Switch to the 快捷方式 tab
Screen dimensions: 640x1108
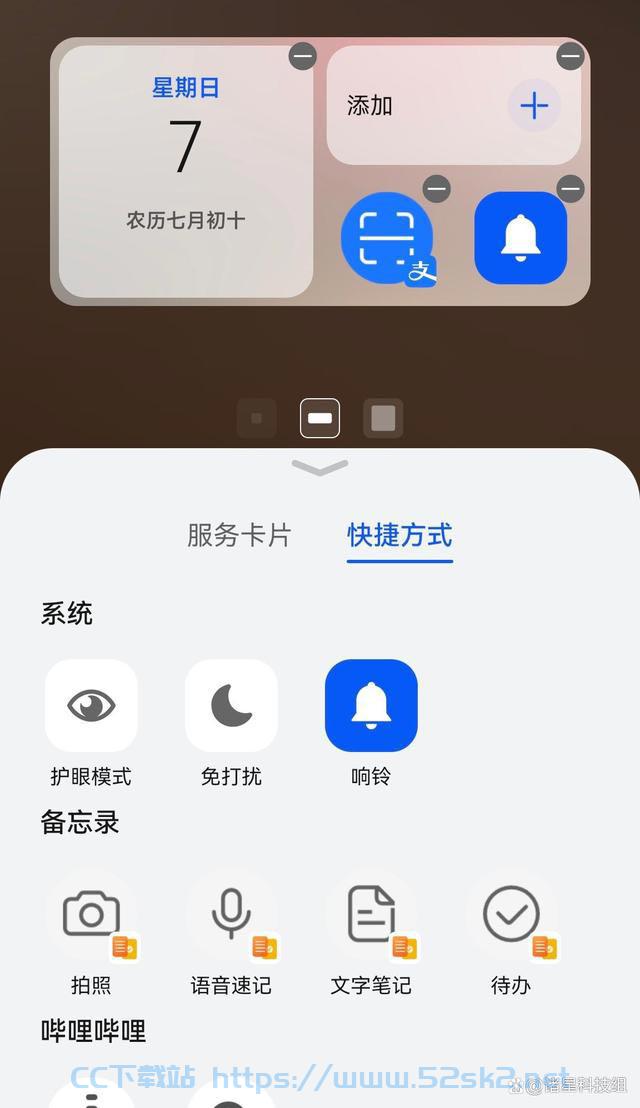400,535
